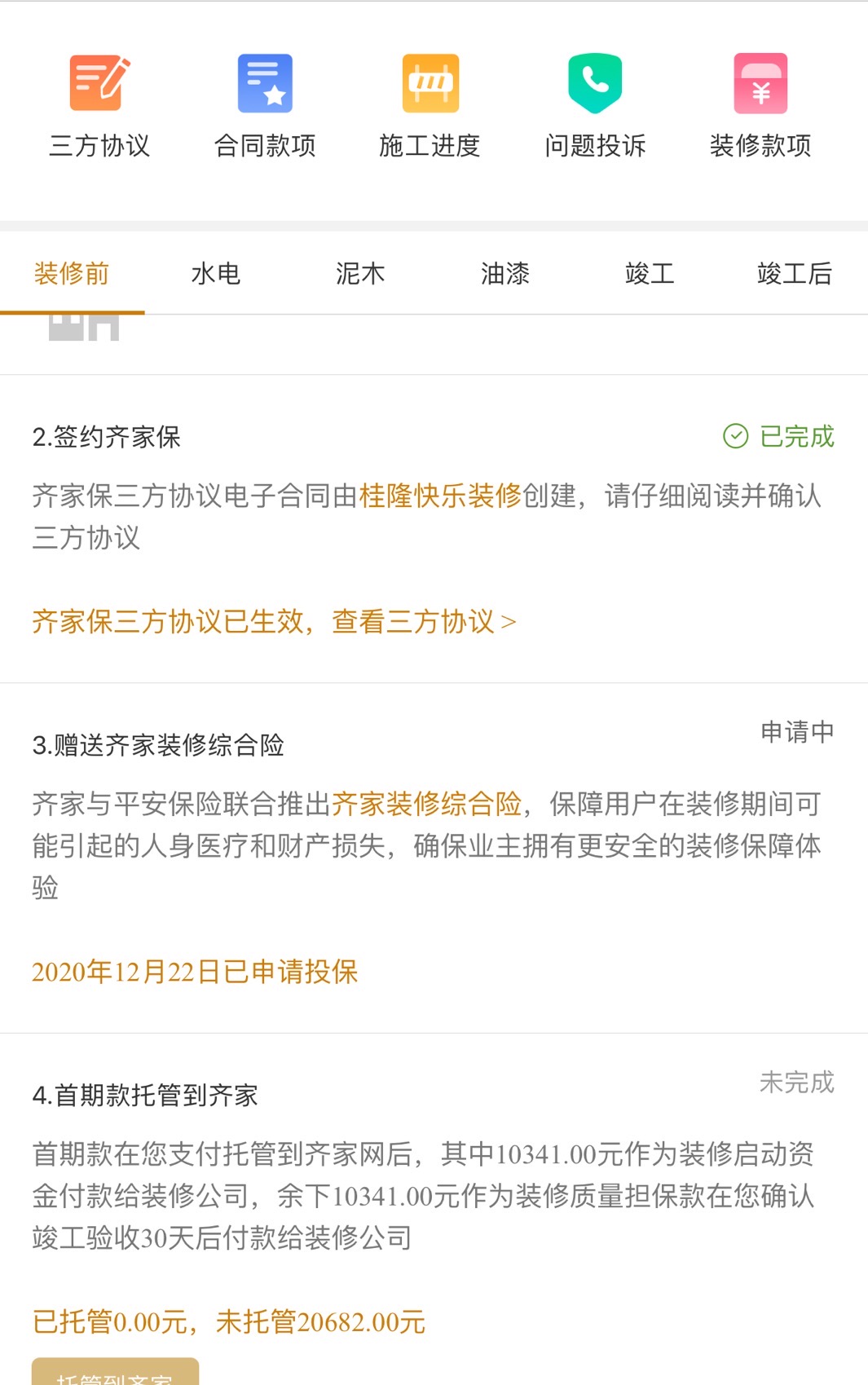Switch to the 油漆 tab
Viewport: 868px width, 1385px height.
click(505, 274)
